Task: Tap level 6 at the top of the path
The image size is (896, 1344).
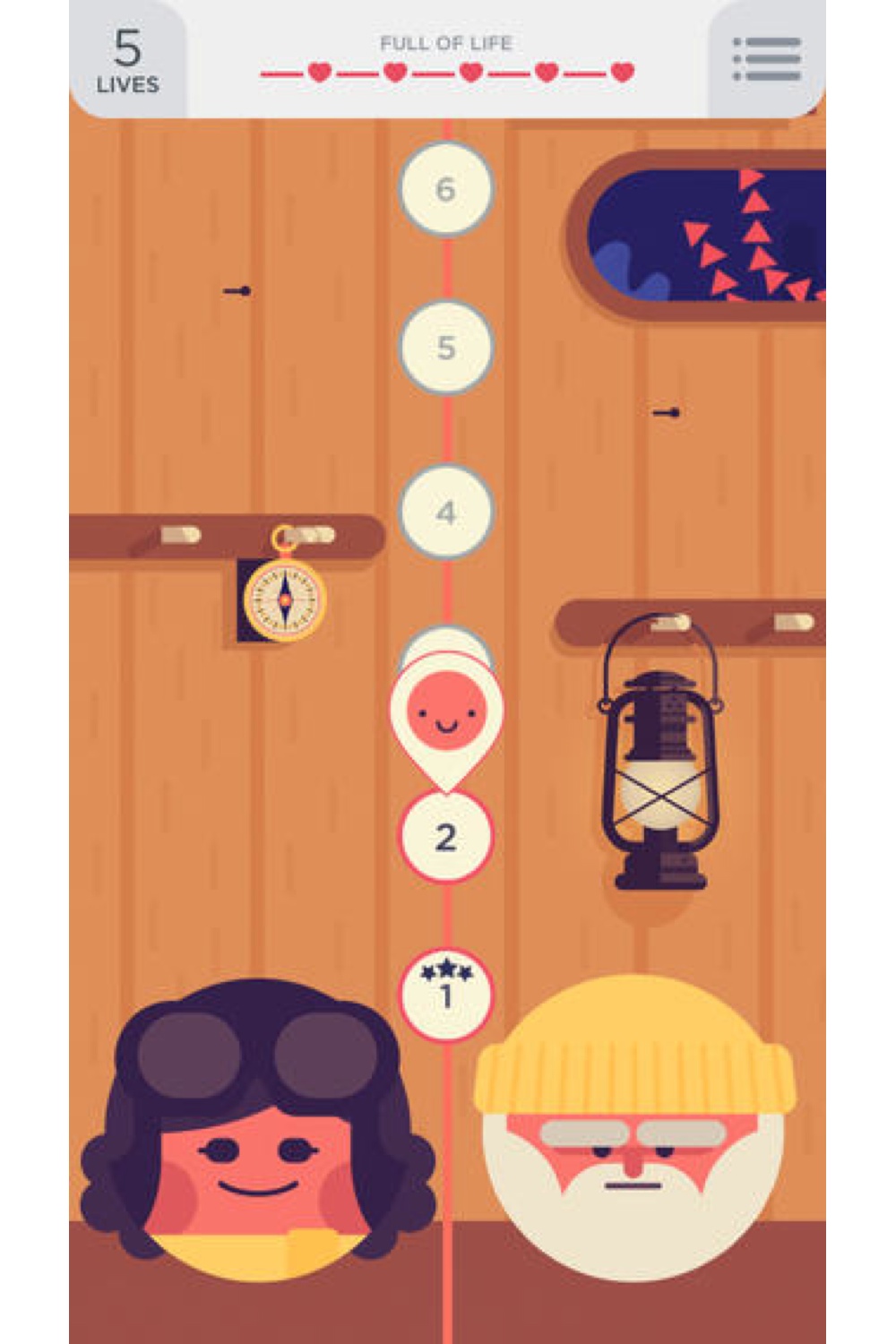Action: pyautogui.click(x=445, y=190)
